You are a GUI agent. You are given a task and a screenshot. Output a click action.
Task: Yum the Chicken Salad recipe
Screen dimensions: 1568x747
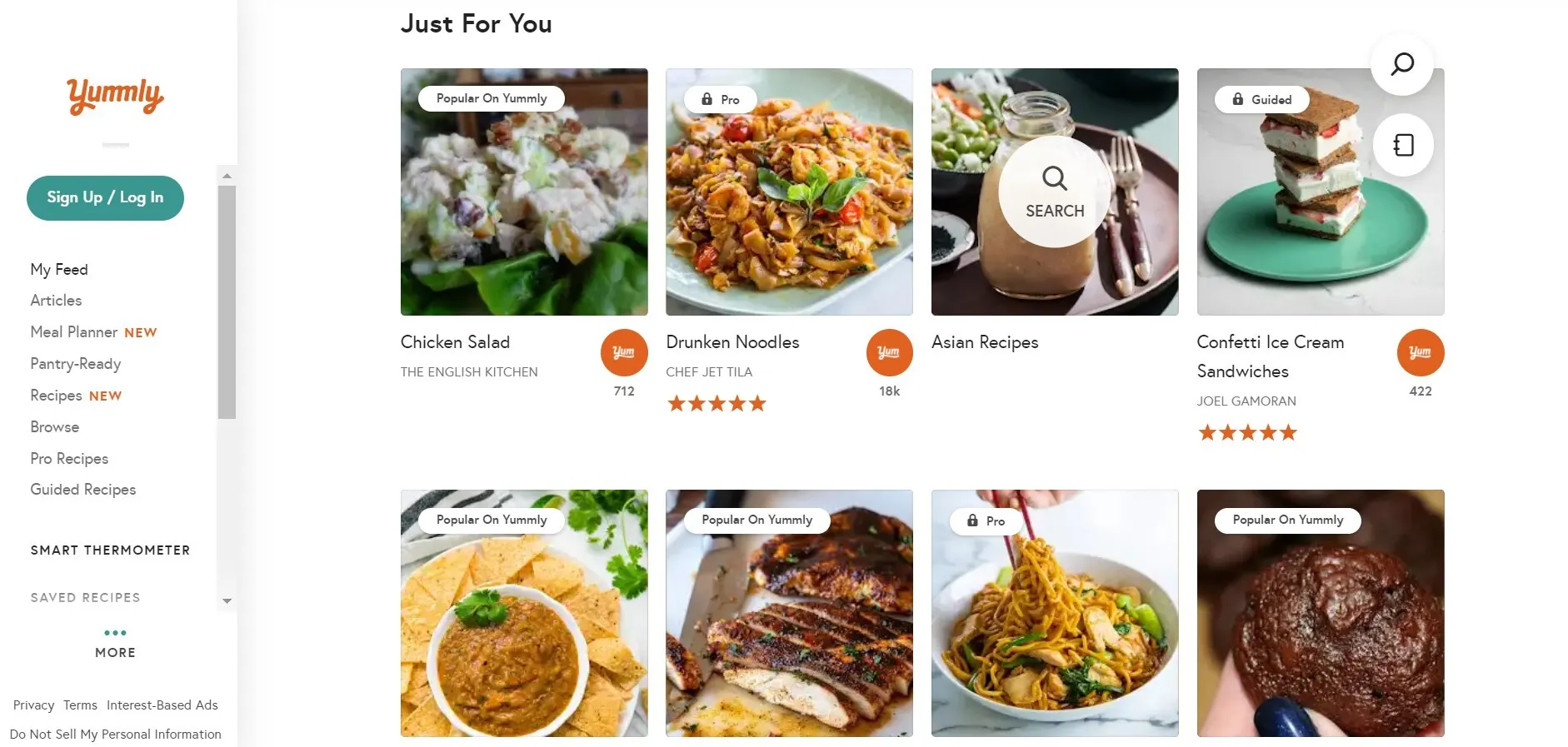[x=623, y=352]
